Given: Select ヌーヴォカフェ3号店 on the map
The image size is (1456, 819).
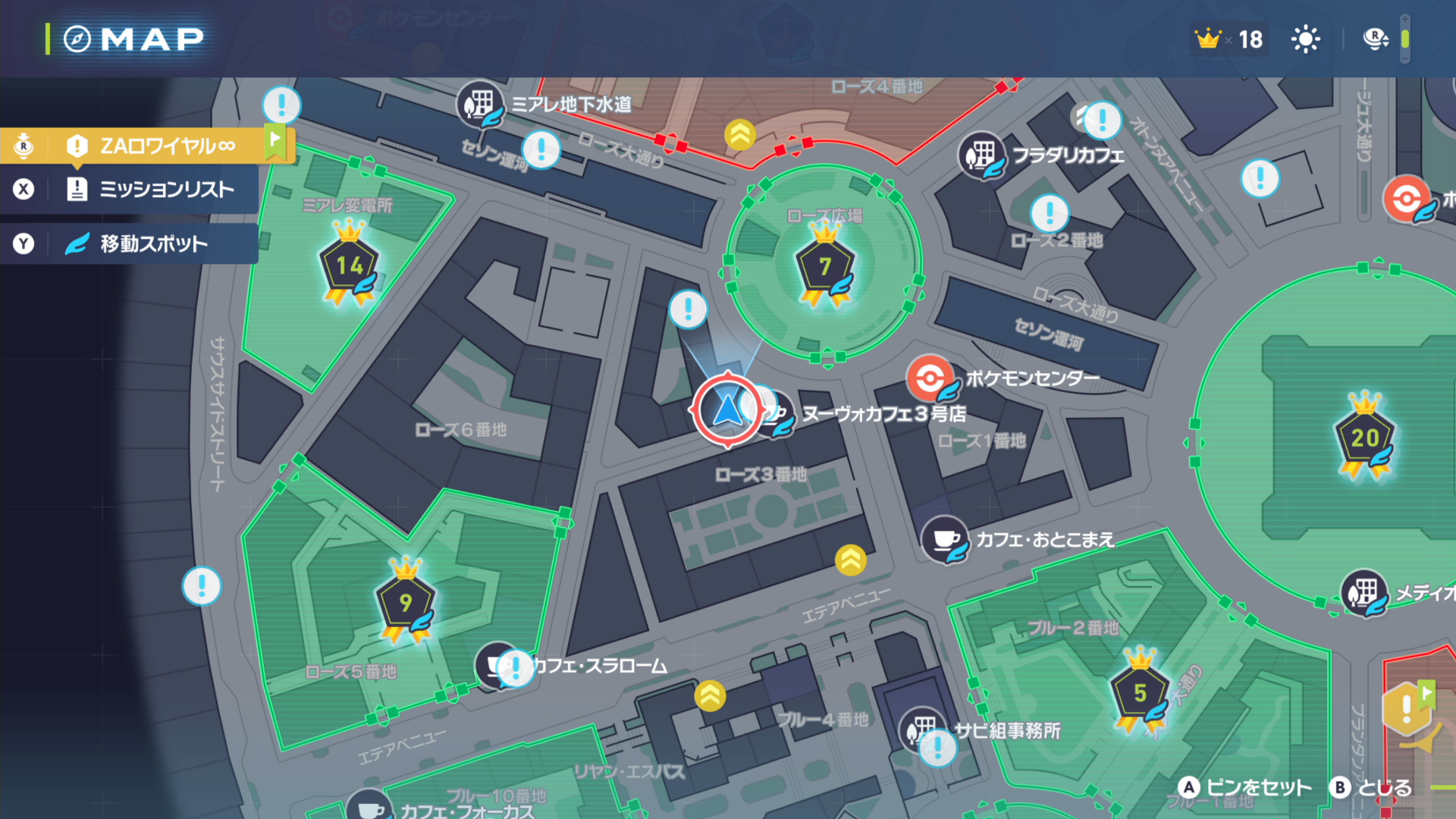Looking at the screenshot, I should click(775, 414).
